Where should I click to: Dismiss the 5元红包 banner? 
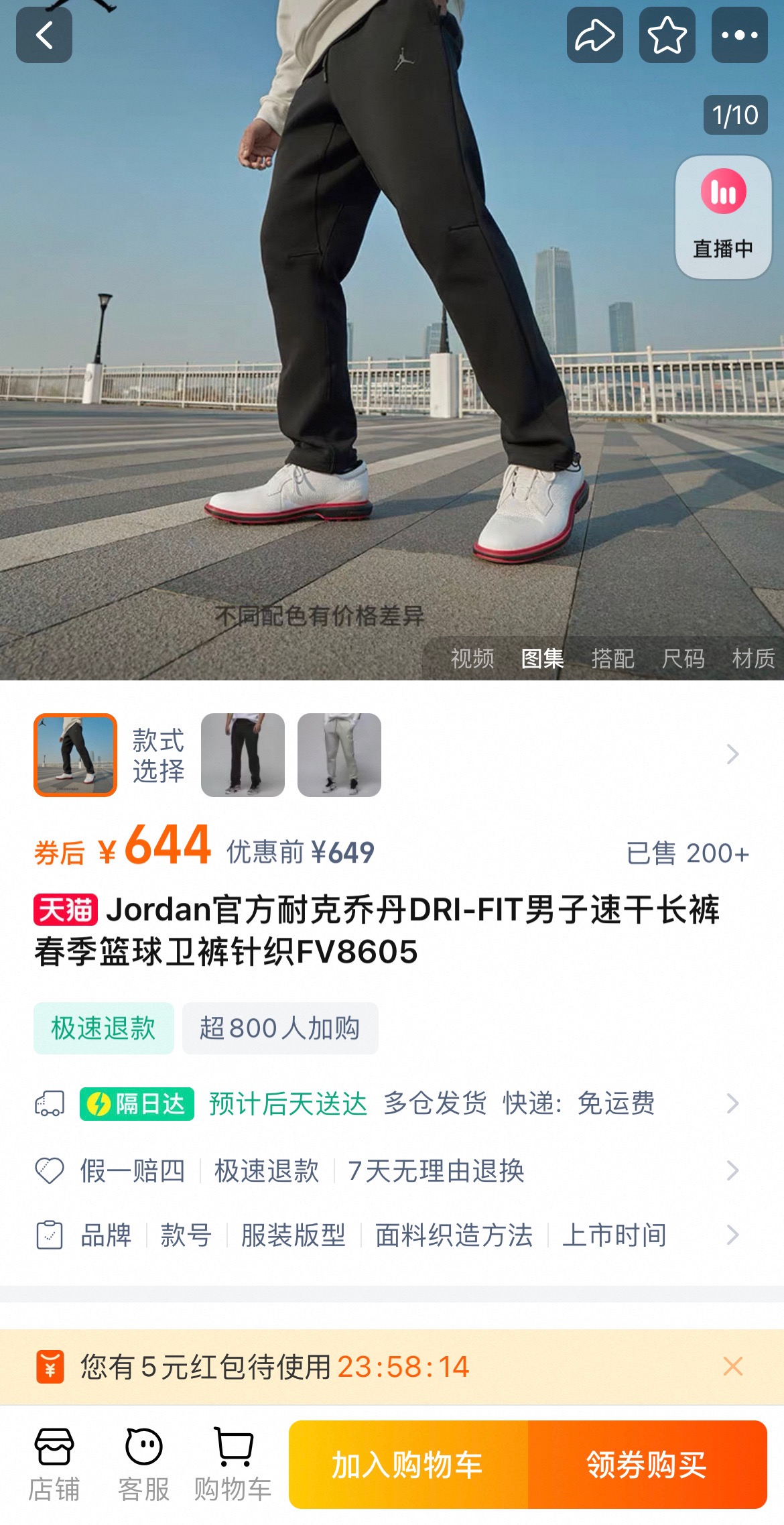[733, 1366]
